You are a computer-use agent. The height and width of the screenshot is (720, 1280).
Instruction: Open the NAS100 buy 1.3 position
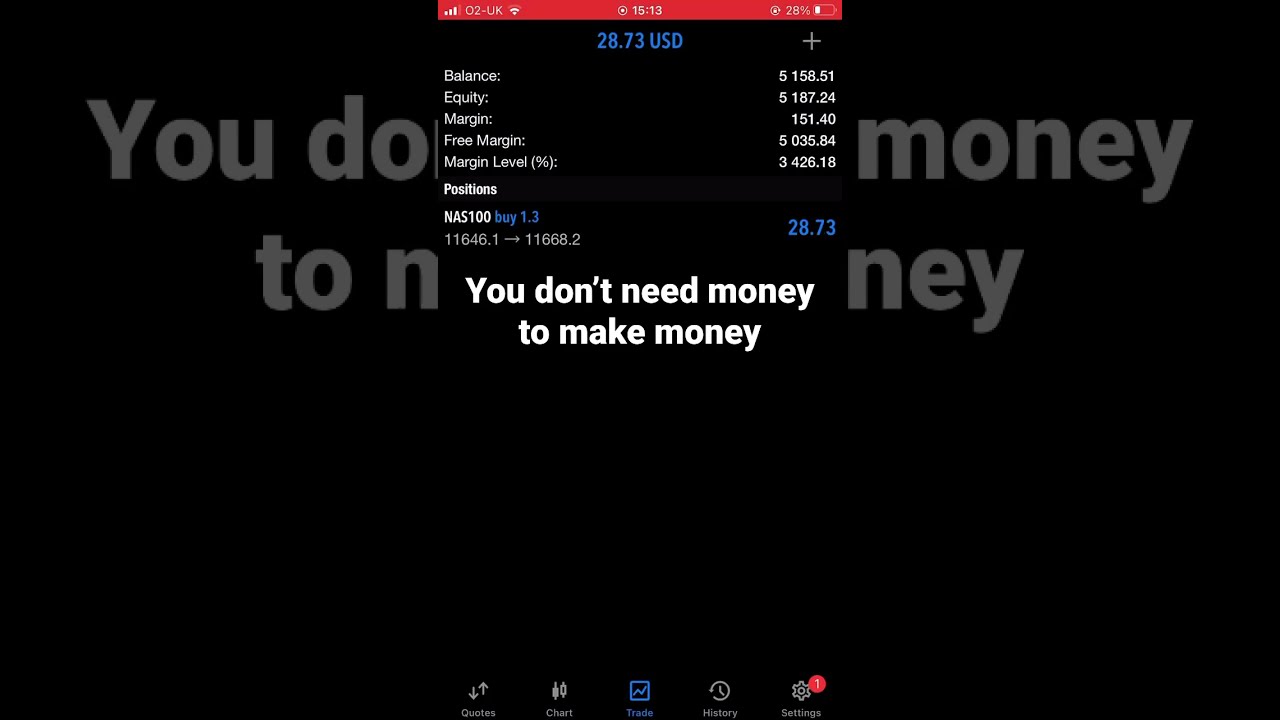point(639,228)
